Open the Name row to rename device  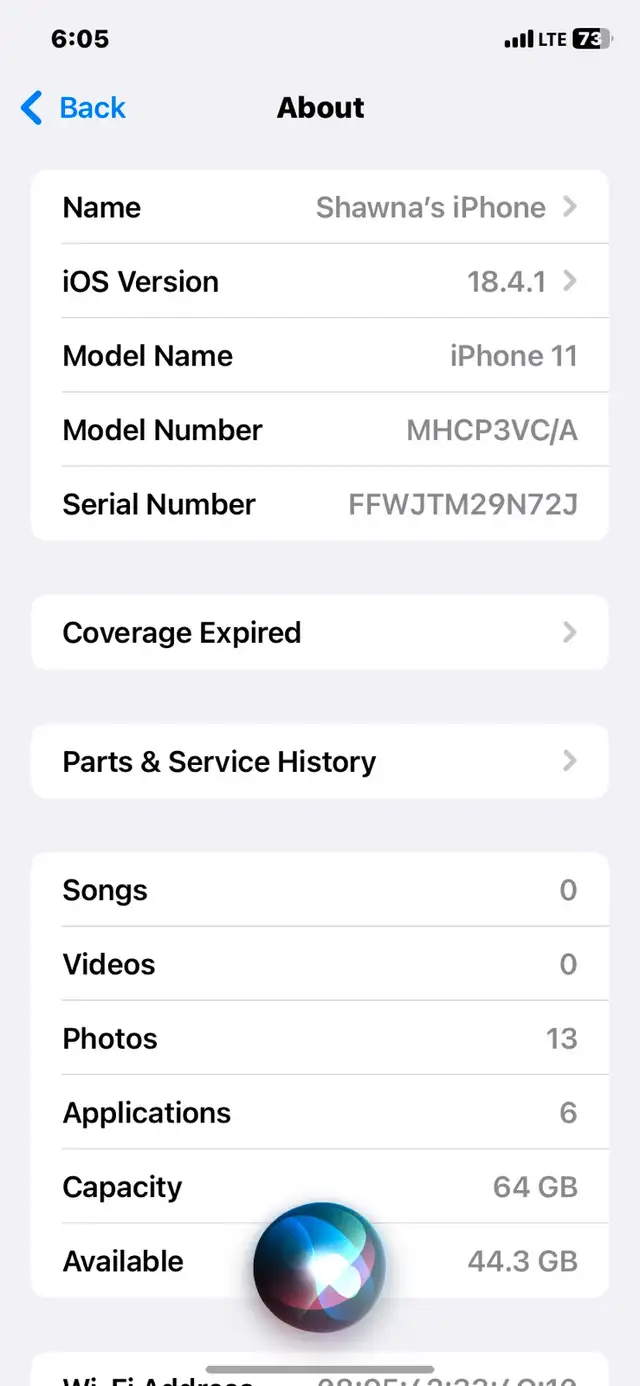[x=320, y=207]
